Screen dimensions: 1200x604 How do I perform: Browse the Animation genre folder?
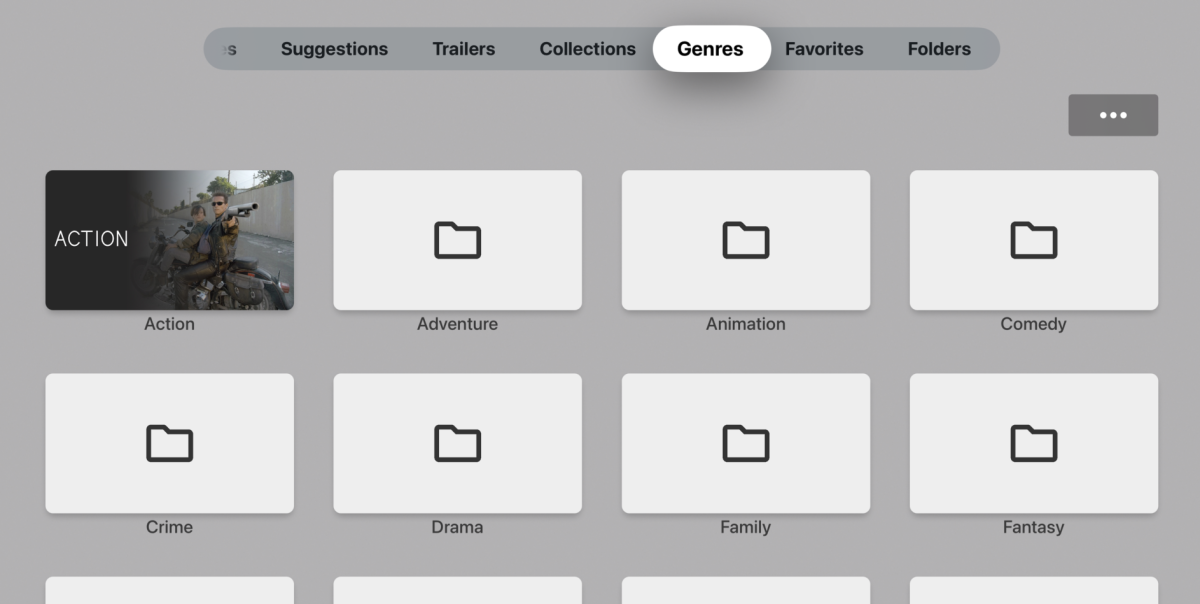coord(745,240)
